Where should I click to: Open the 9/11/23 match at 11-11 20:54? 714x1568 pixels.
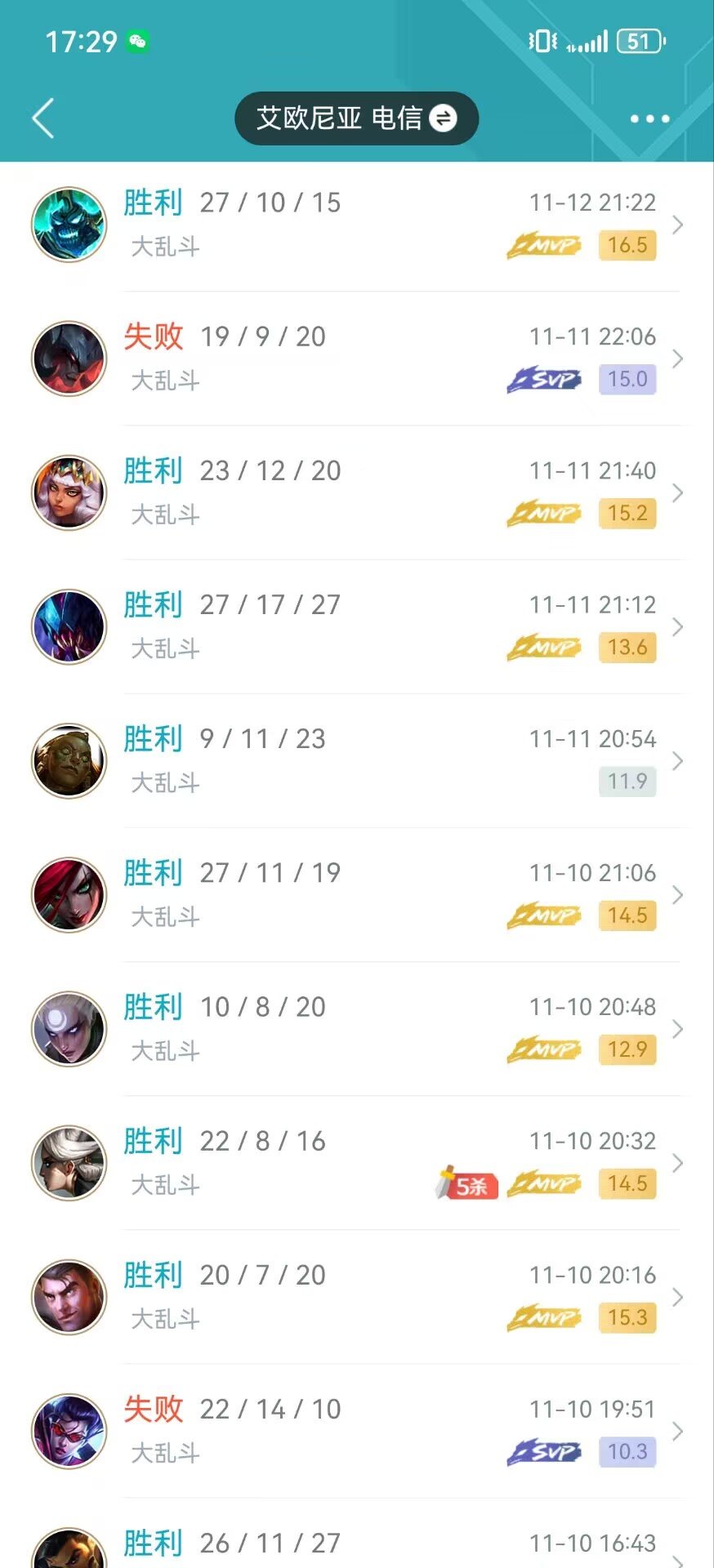(x=357, y=760)
